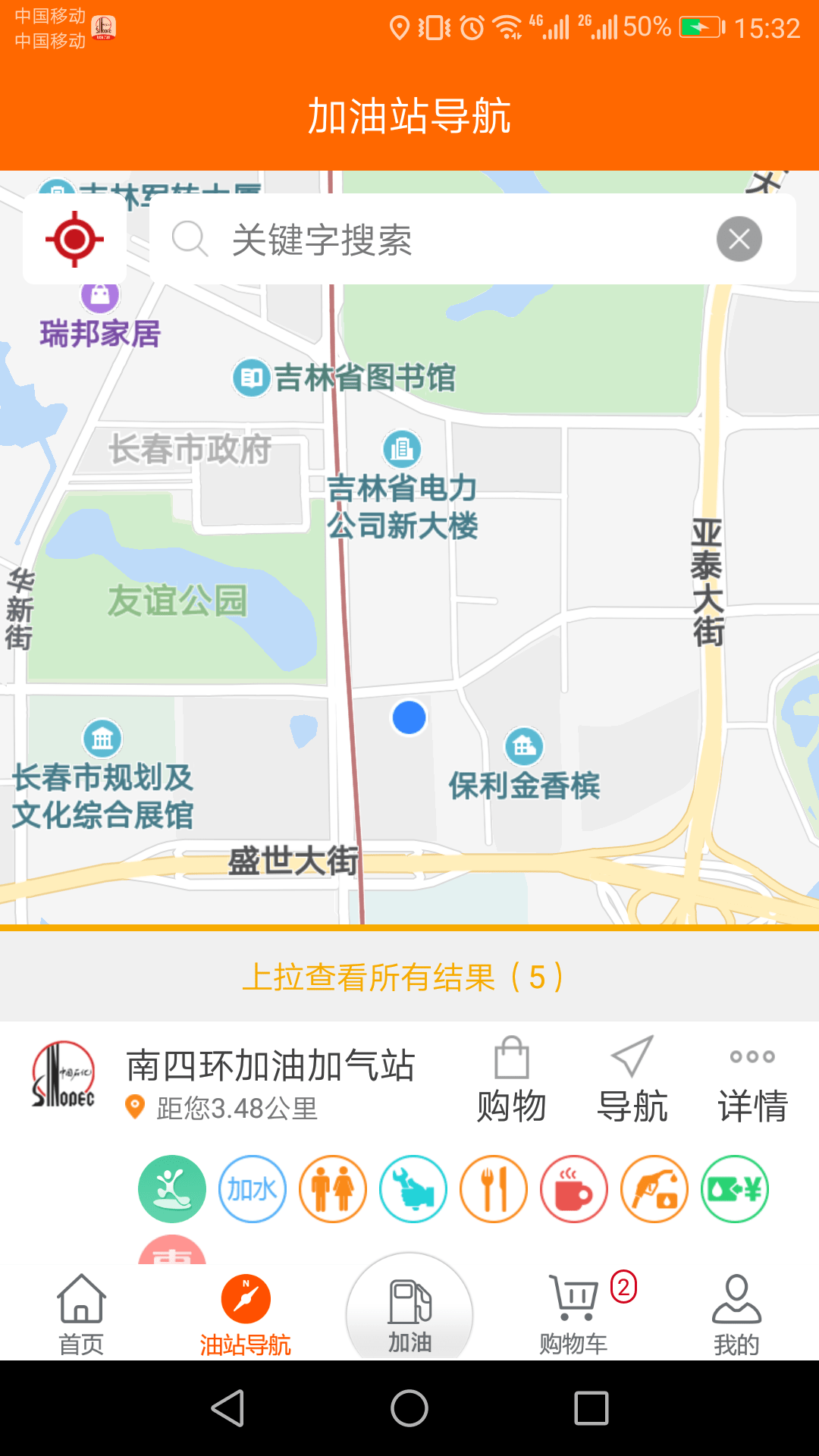
Task: Tap 上拉查看所有结果 to expand results
Action: pos(409,975)
